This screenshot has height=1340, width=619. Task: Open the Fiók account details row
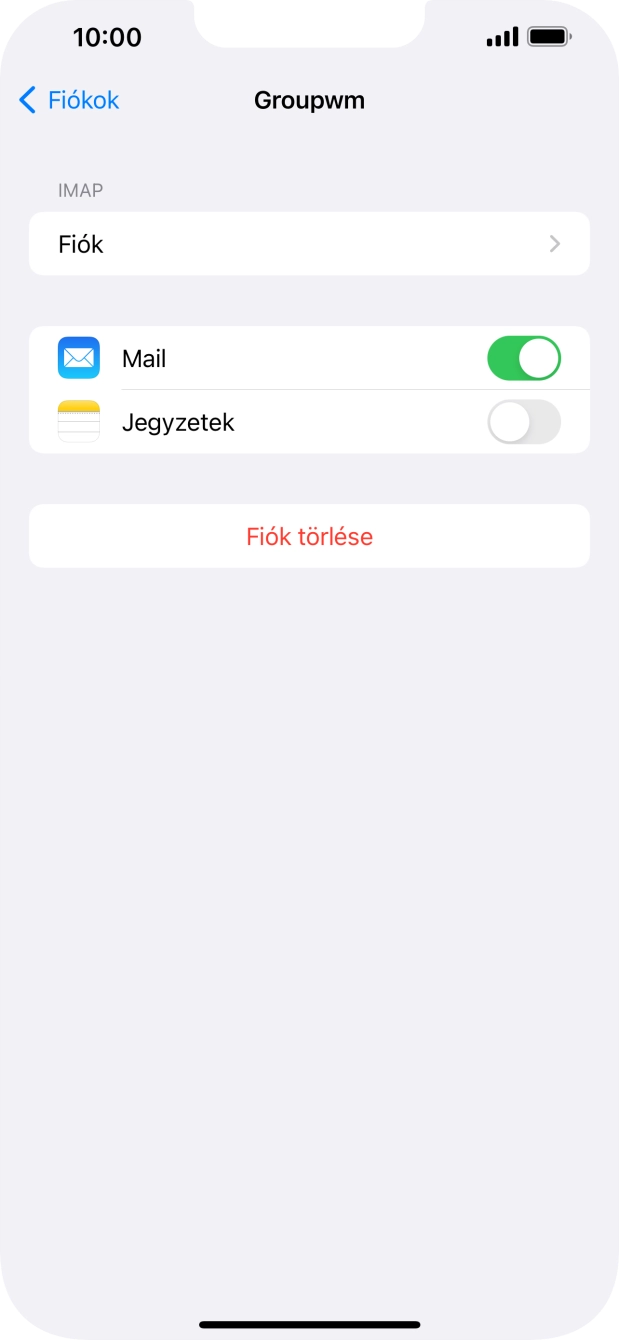coord(309,244)
